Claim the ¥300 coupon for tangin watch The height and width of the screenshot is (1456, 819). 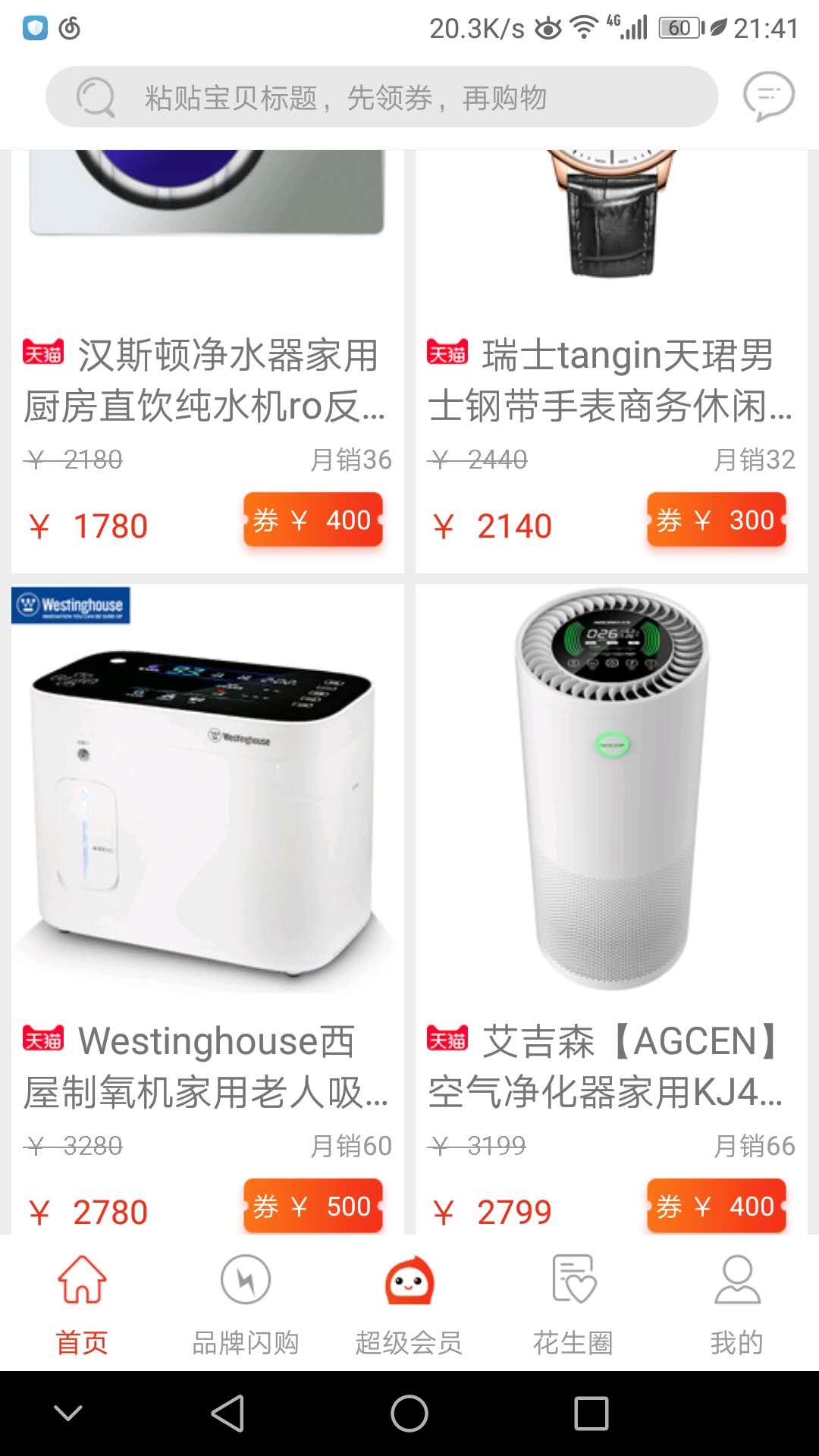point(716,520)
